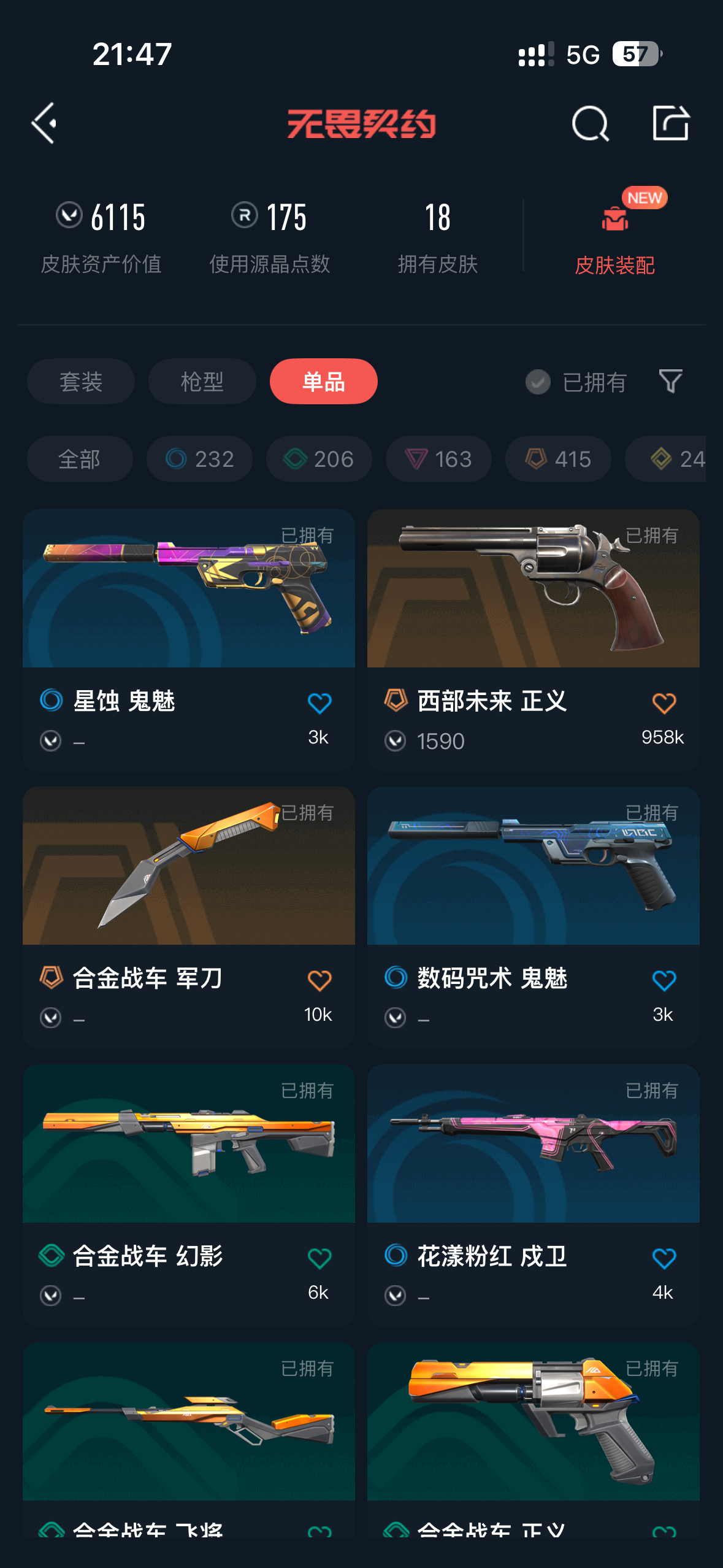723x1568 pixels.
Task: Open the funnel filter icon
Action: tap(670, 382)
